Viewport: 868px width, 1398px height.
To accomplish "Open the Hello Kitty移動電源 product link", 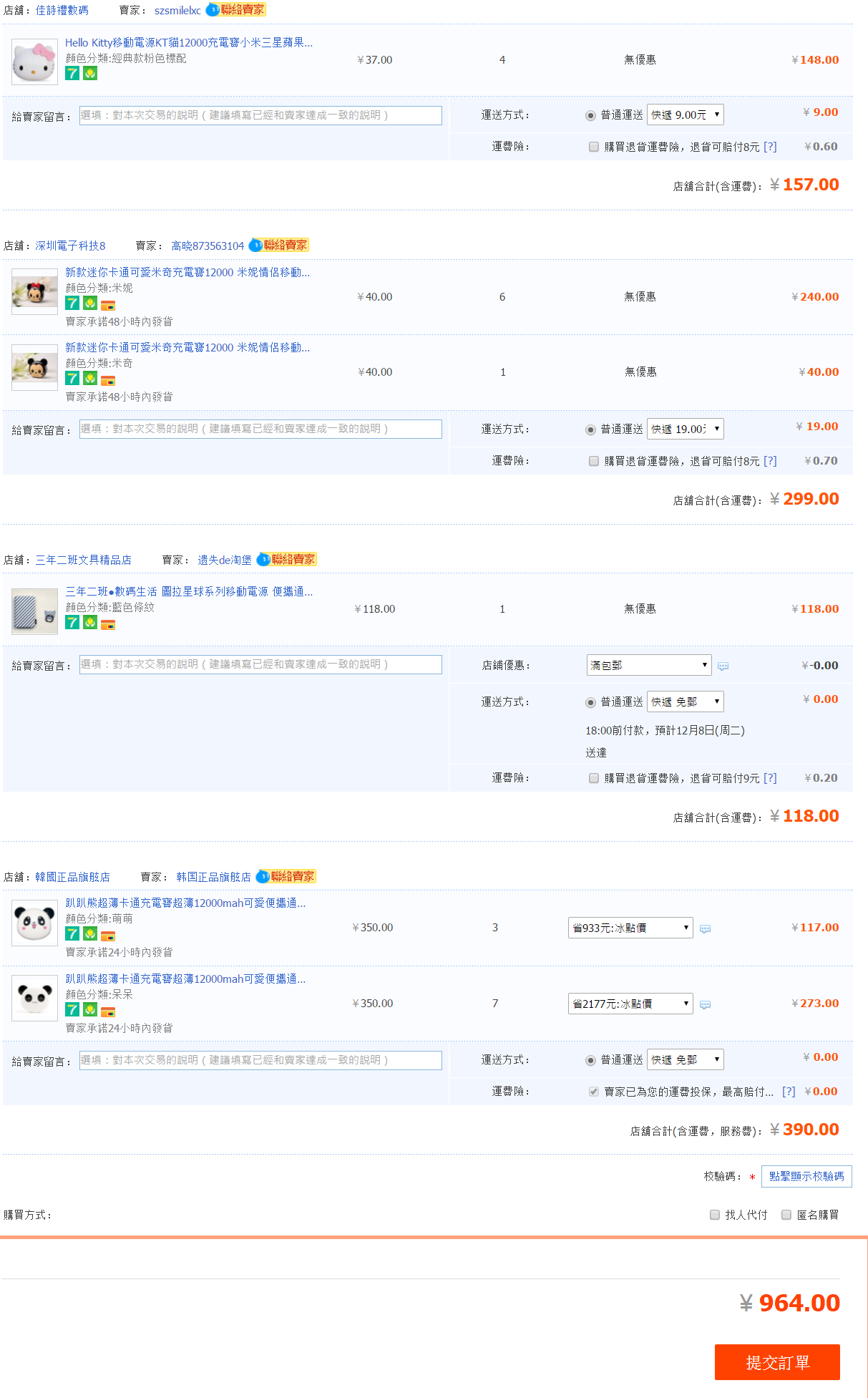I will (x=189, y=43).
